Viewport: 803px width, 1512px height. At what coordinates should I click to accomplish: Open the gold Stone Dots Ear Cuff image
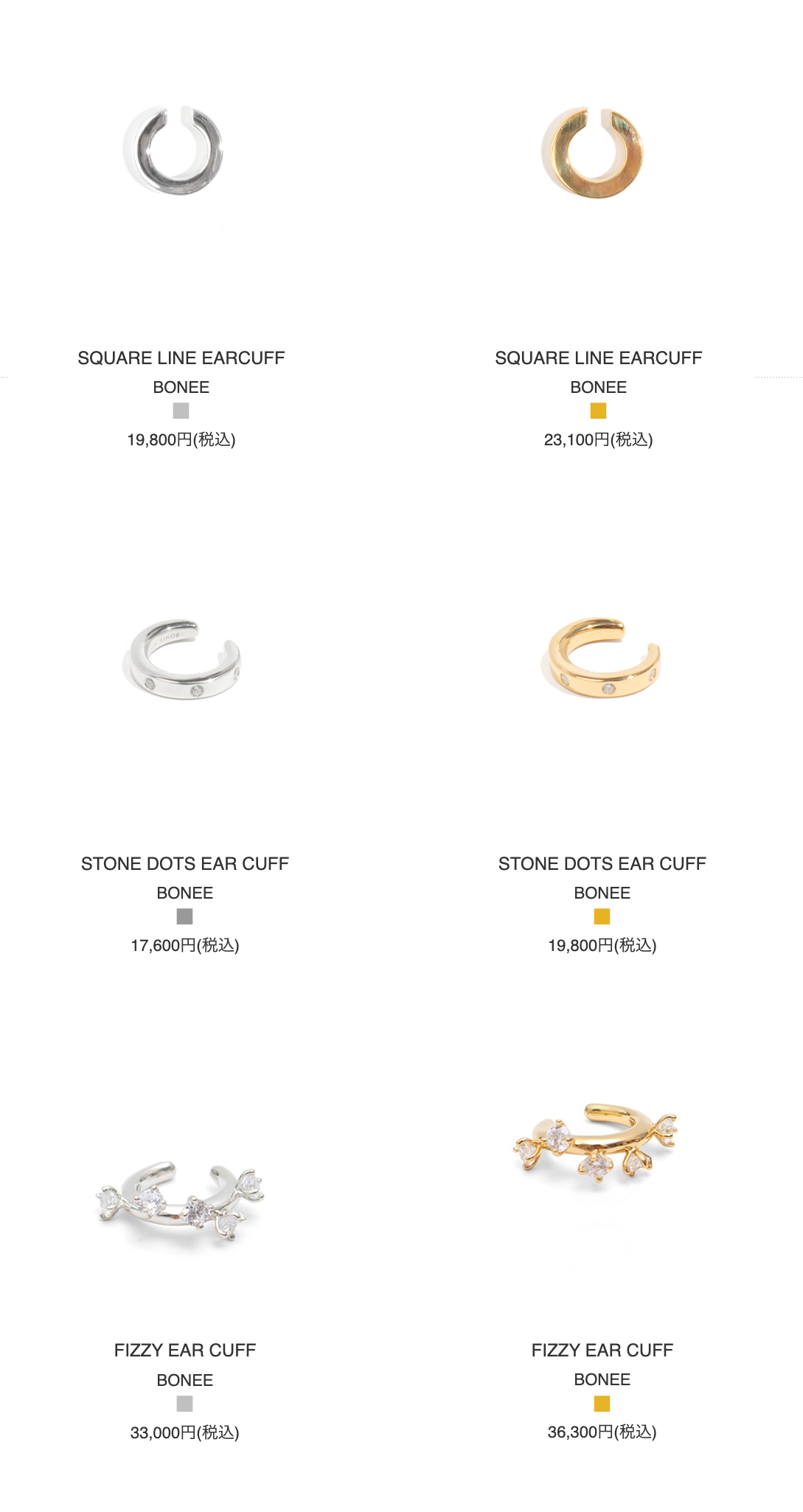click(602, 658)
